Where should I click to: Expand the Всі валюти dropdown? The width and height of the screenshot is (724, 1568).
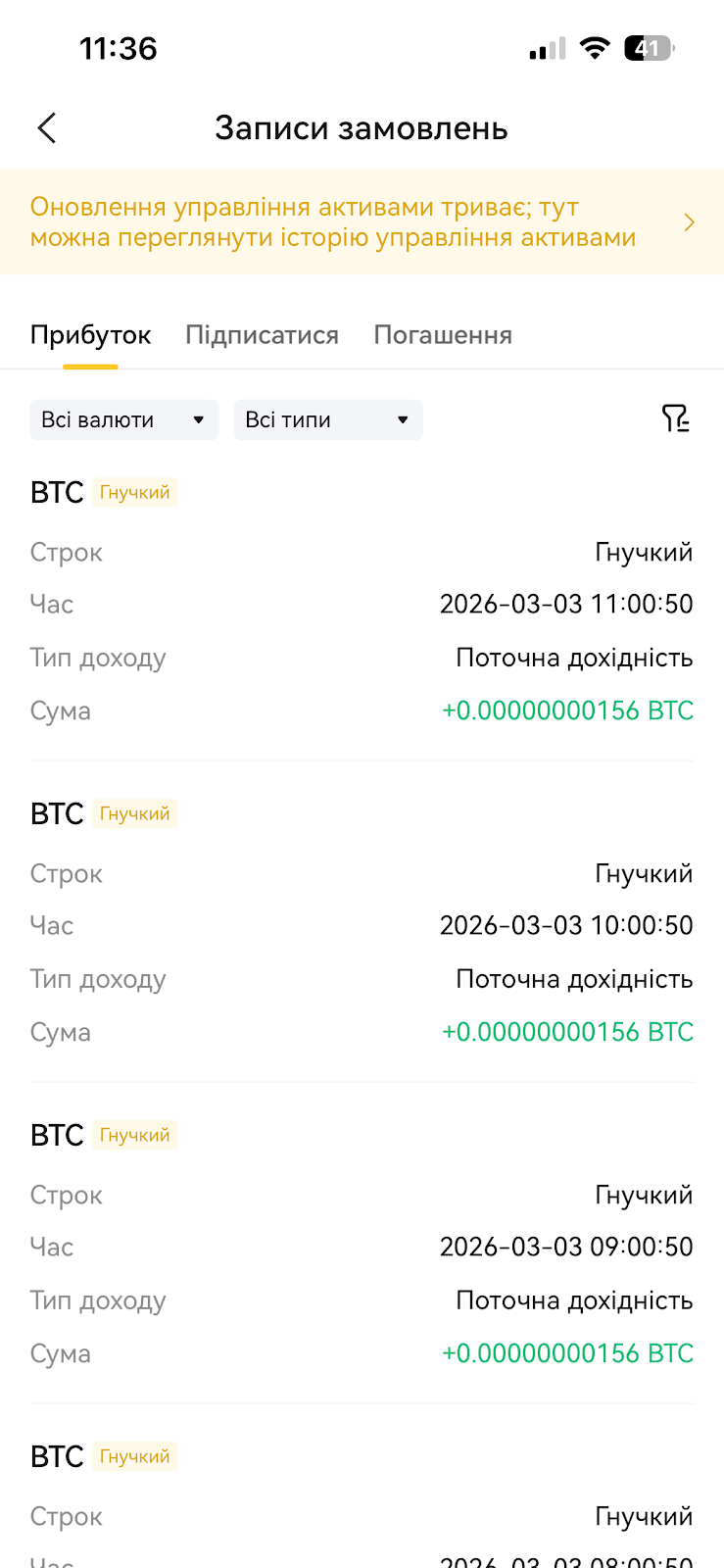tap(124, 419)
